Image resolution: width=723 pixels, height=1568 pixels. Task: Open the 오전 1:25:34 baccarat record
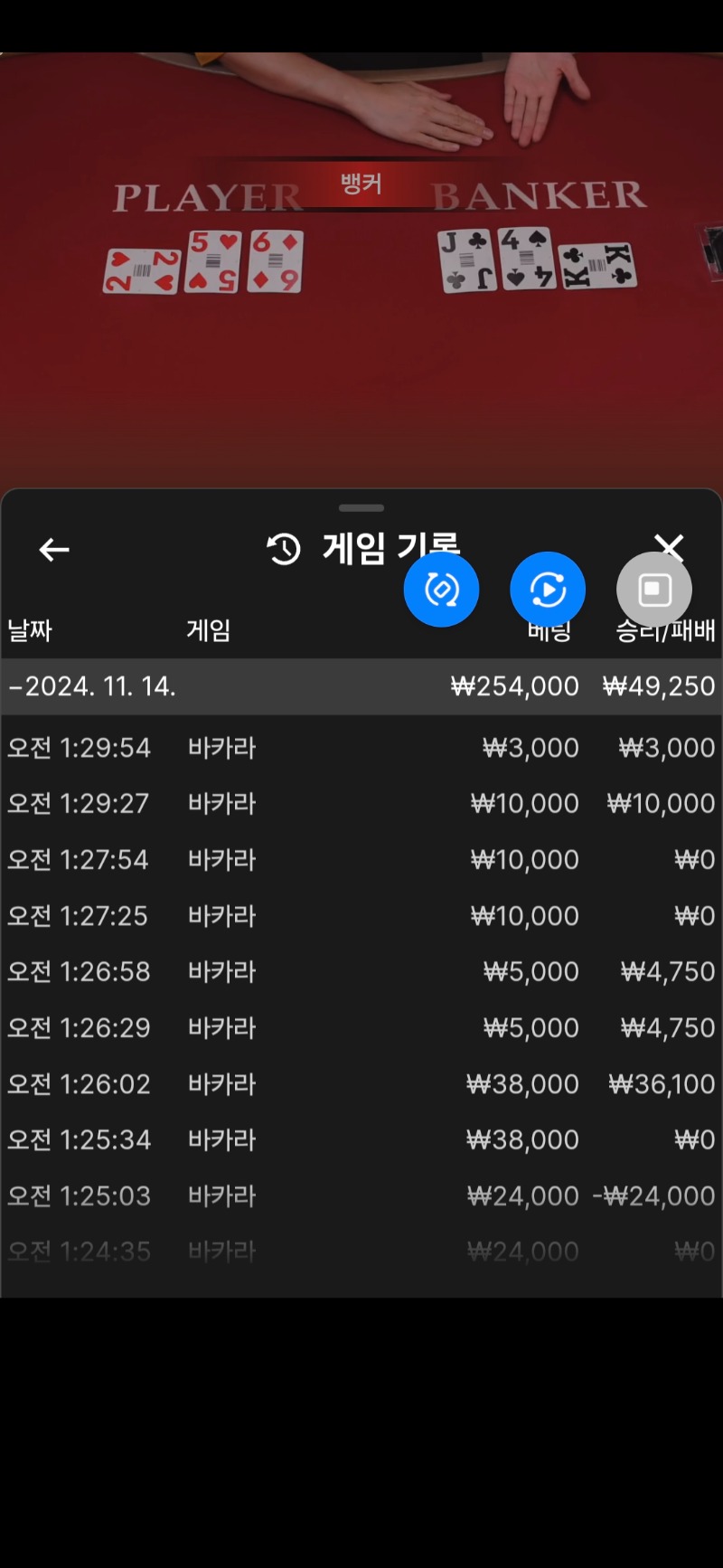point(361,1140)
